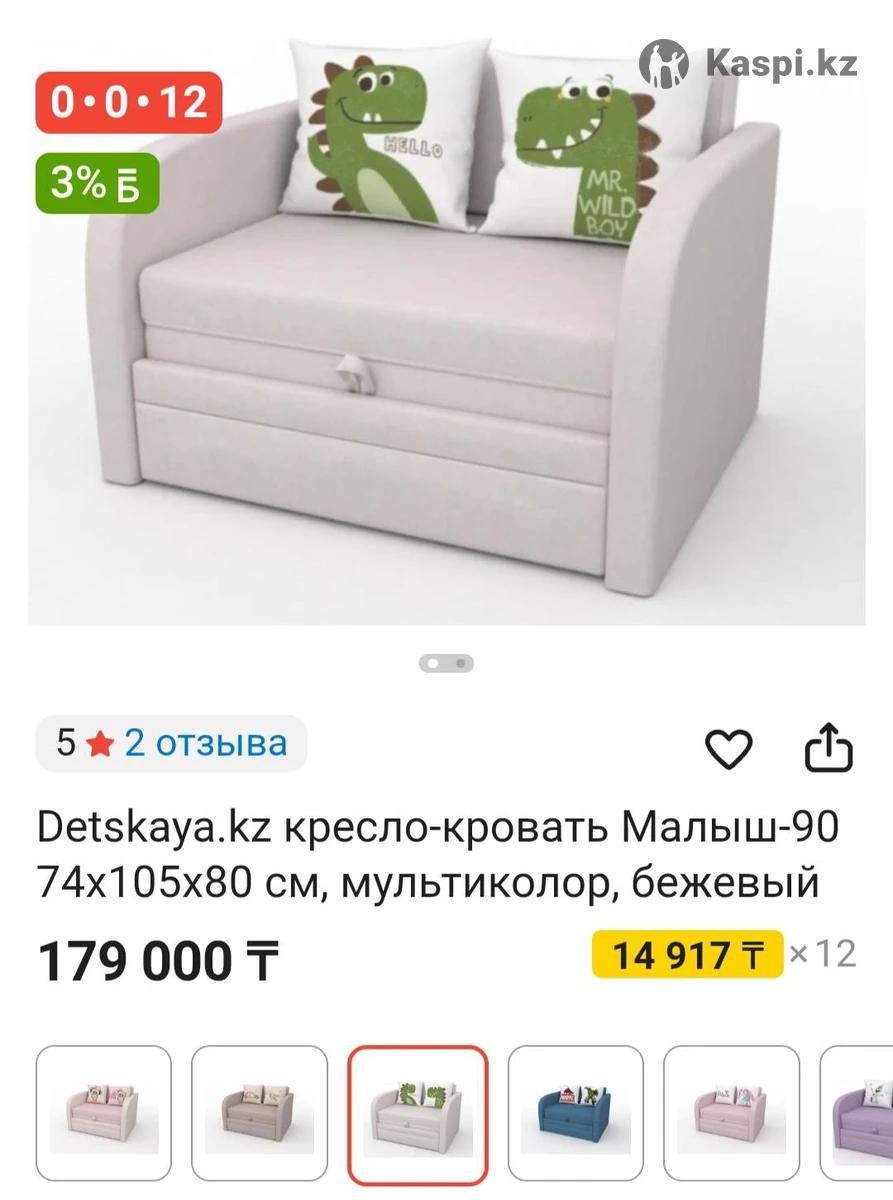The image size is (893, 1200).
Task: Share this product listing
Action: 829,748
